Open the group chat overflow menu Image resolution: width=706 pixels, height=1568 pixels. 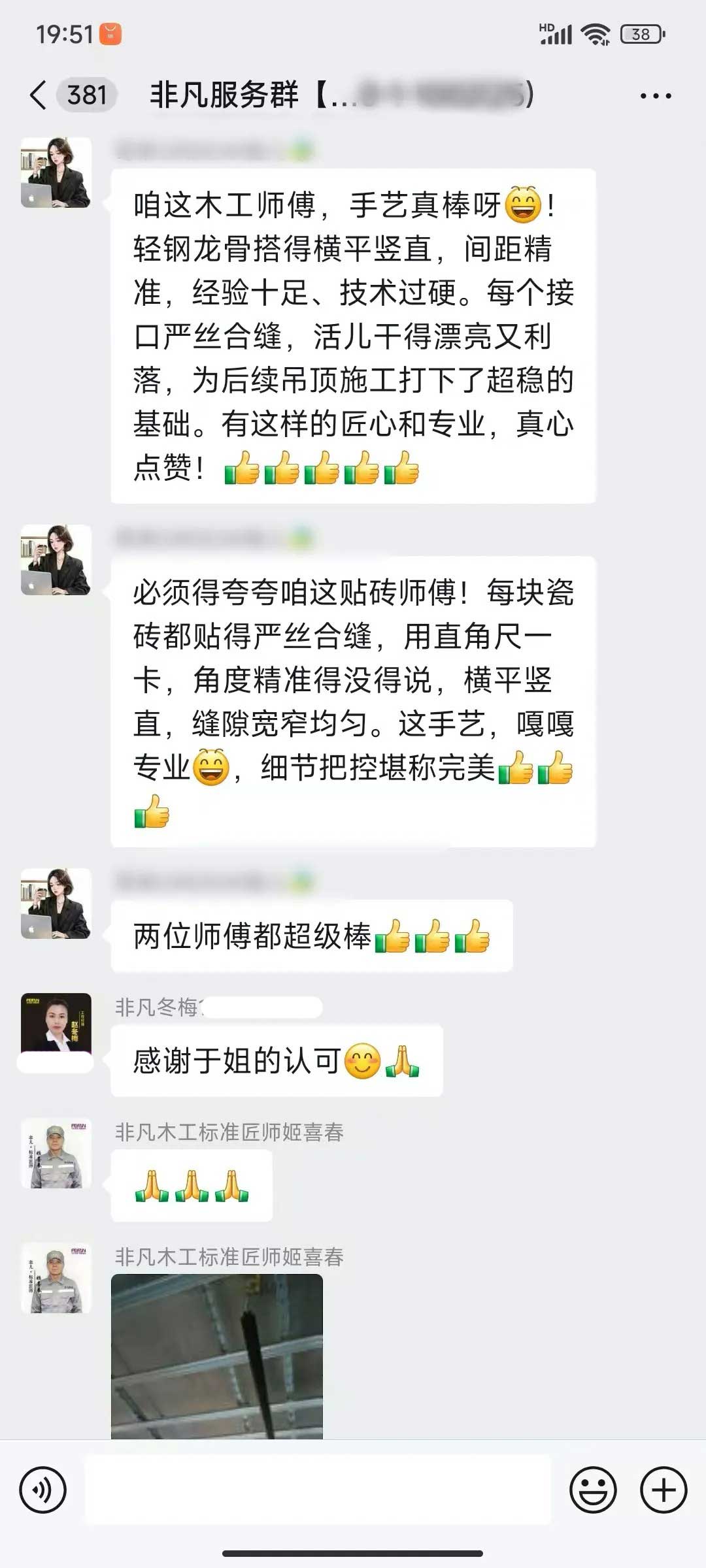click(x=655, y=96)
